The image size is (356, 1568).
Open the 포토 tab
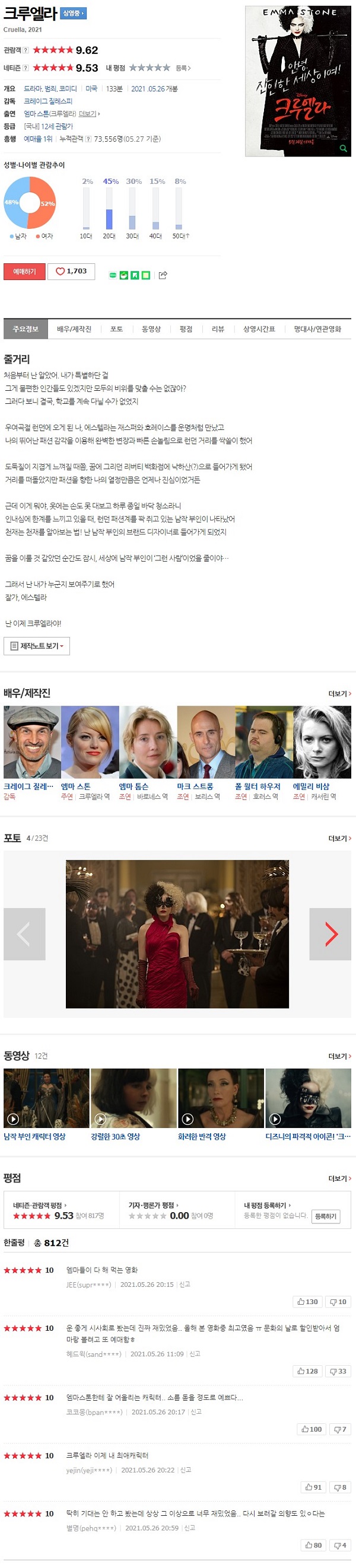[x=116, y=329]
